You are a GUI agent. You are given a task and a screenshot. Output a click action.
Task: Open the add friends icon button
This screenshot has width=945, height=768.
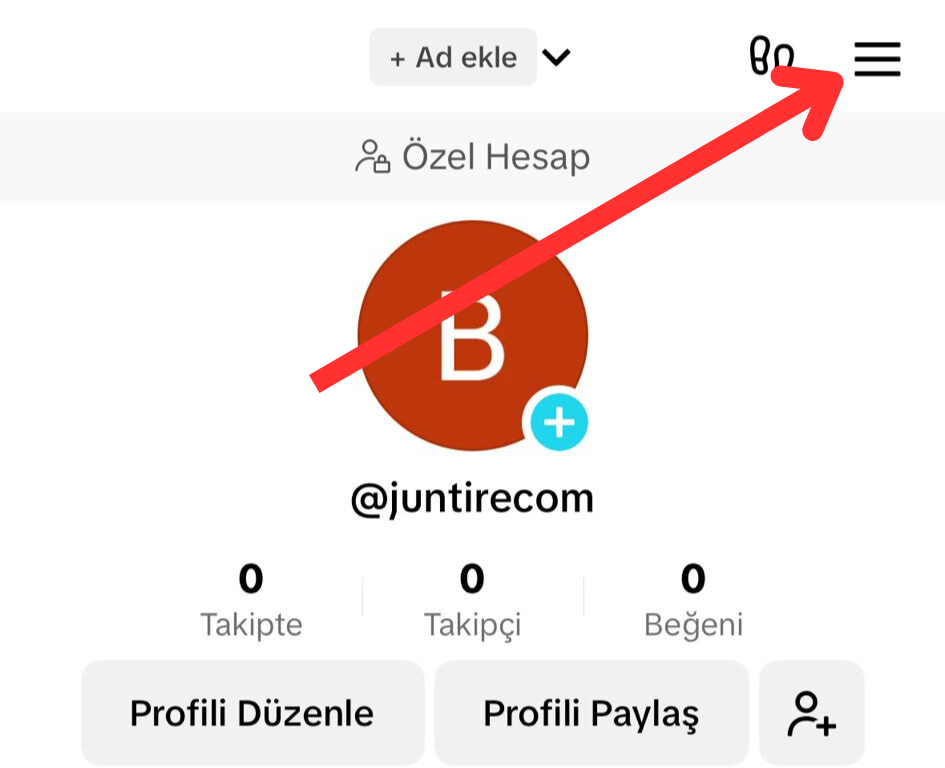pos(811,713)
